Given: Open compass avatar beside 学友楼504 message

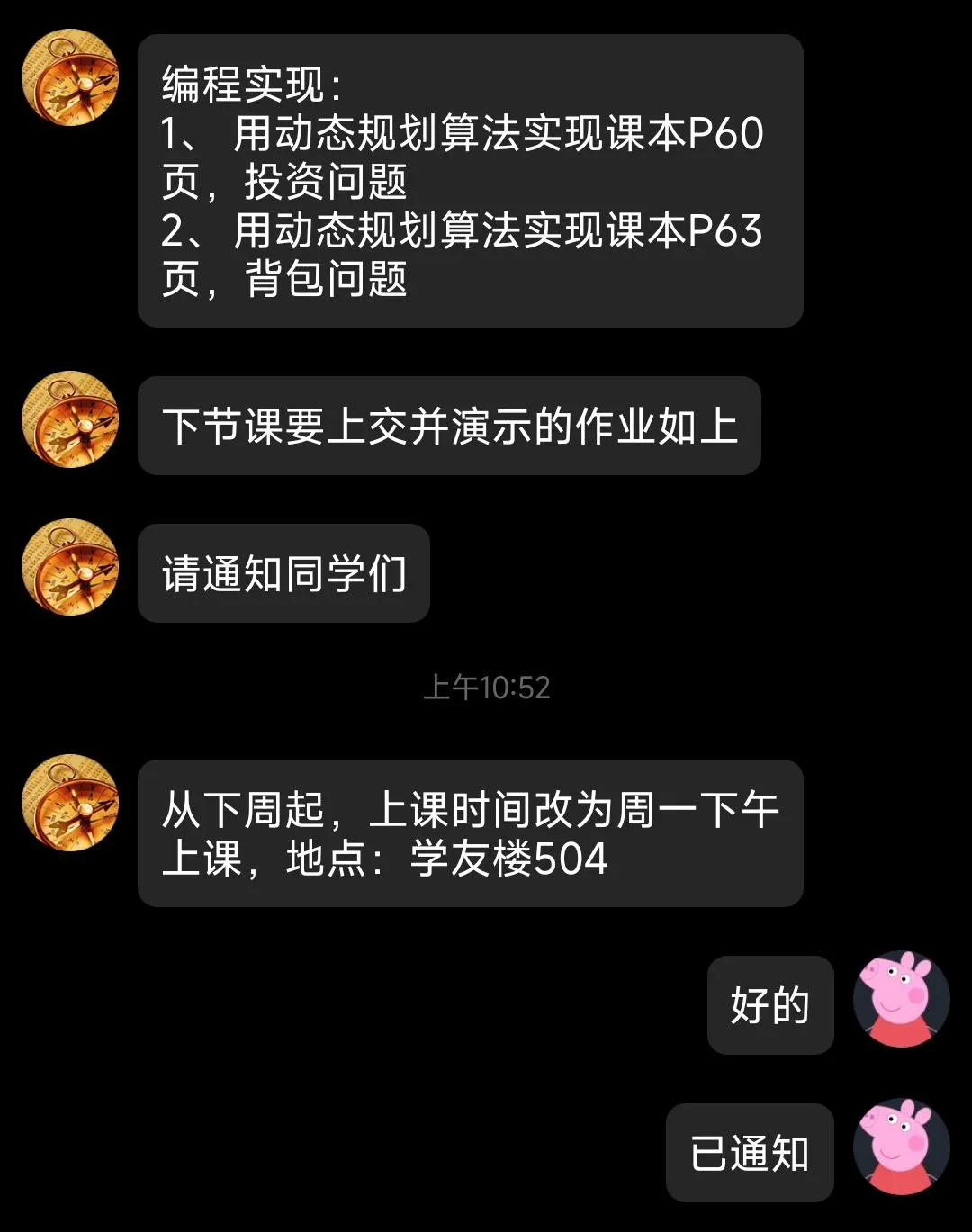Looking at the screenshot, I should point(70,803).
